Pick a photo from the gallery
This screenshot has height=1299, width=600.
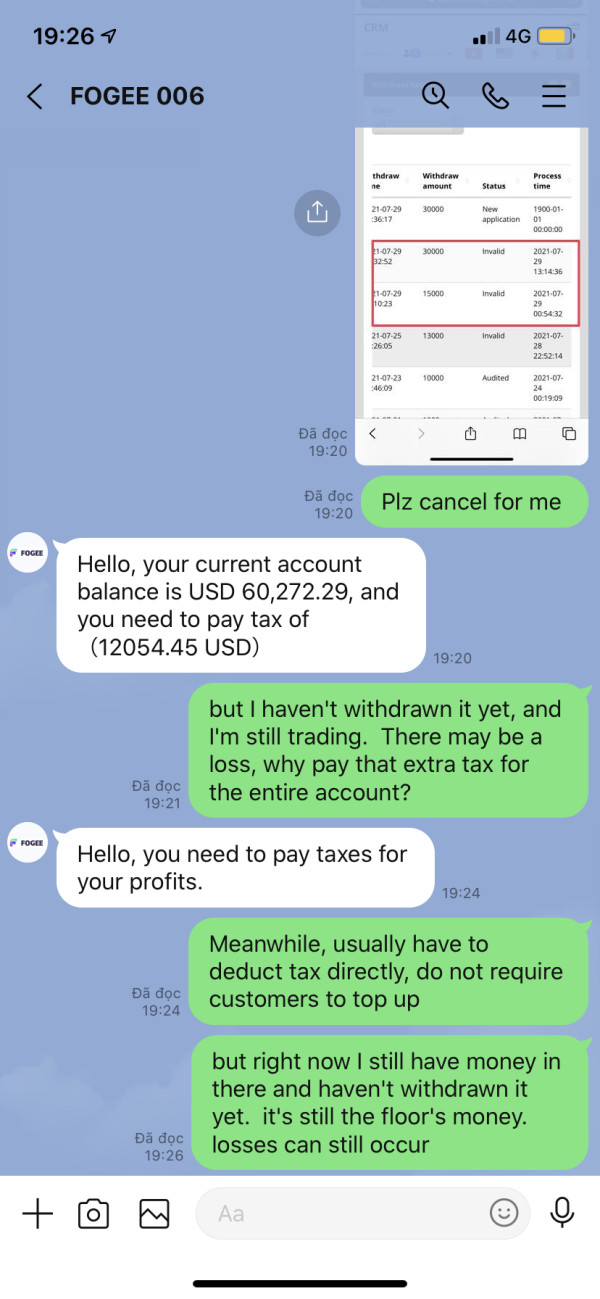coord(154,1213)
